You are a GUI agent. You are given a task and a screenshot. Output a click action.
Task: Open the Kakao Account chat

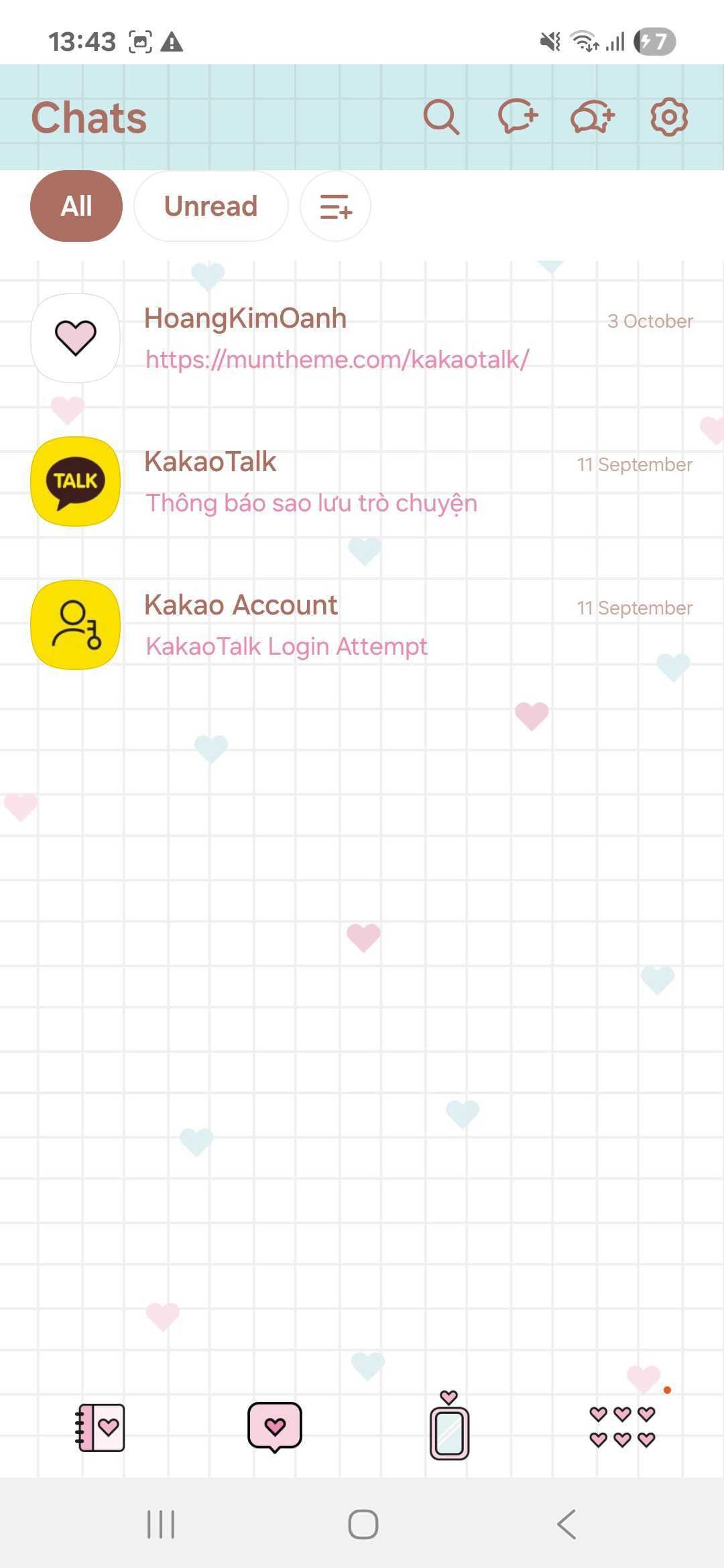coord(362,625)
